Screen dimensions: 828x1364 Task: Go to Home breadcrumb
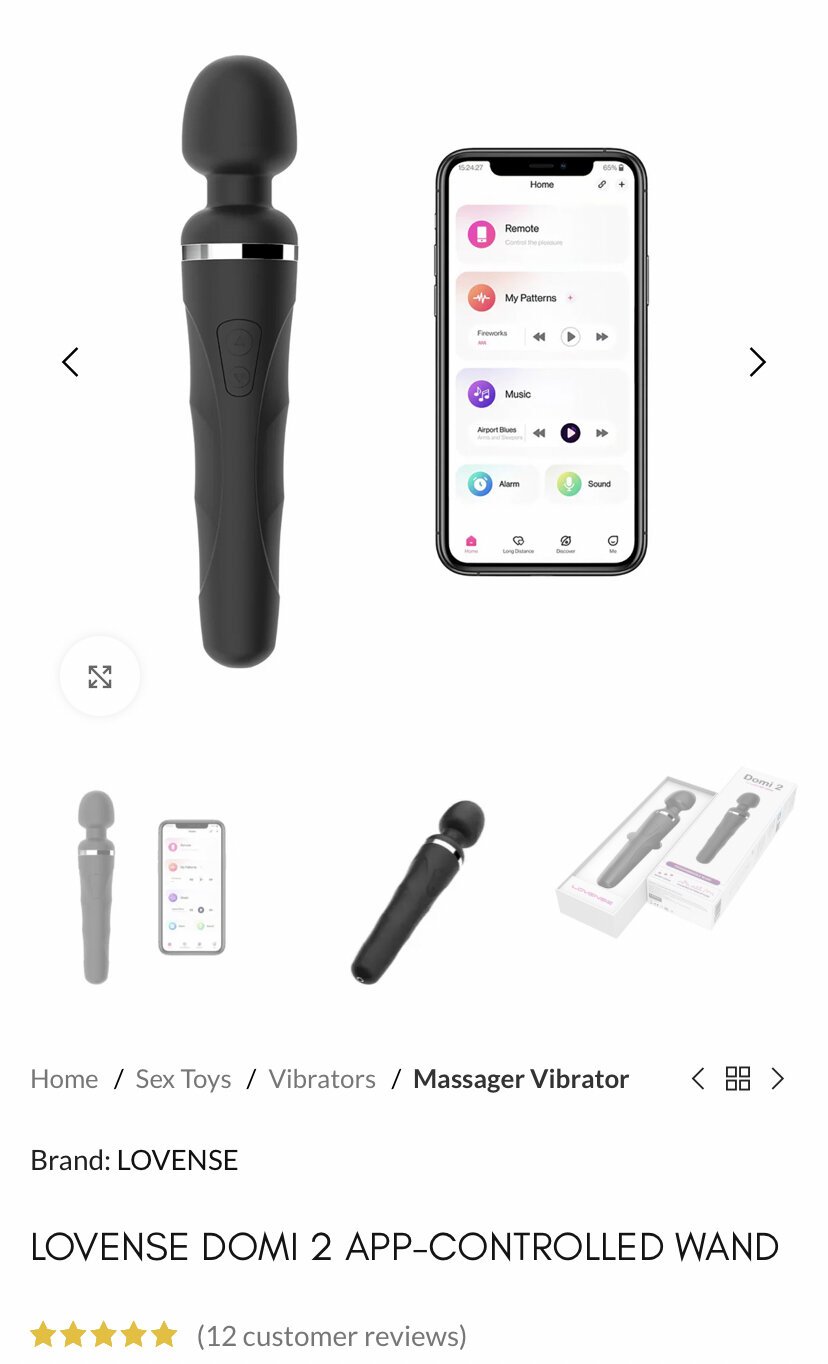tap(64, 1079)
